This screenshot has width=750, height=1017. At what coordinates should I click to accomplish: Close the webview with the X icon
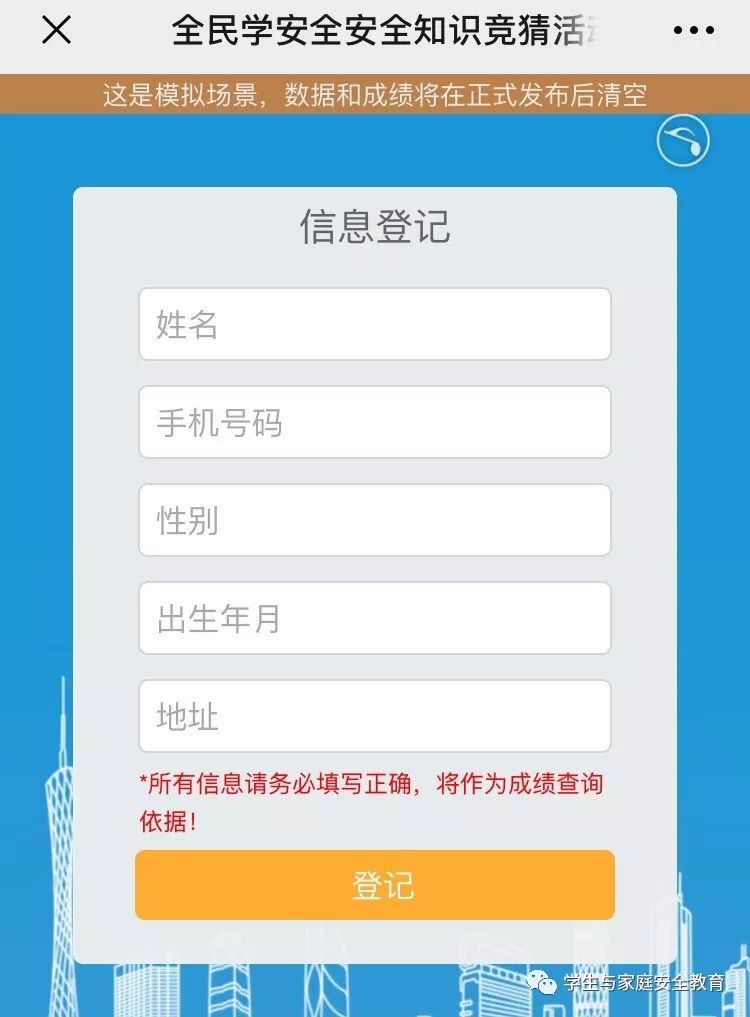(x=56, y=30)
